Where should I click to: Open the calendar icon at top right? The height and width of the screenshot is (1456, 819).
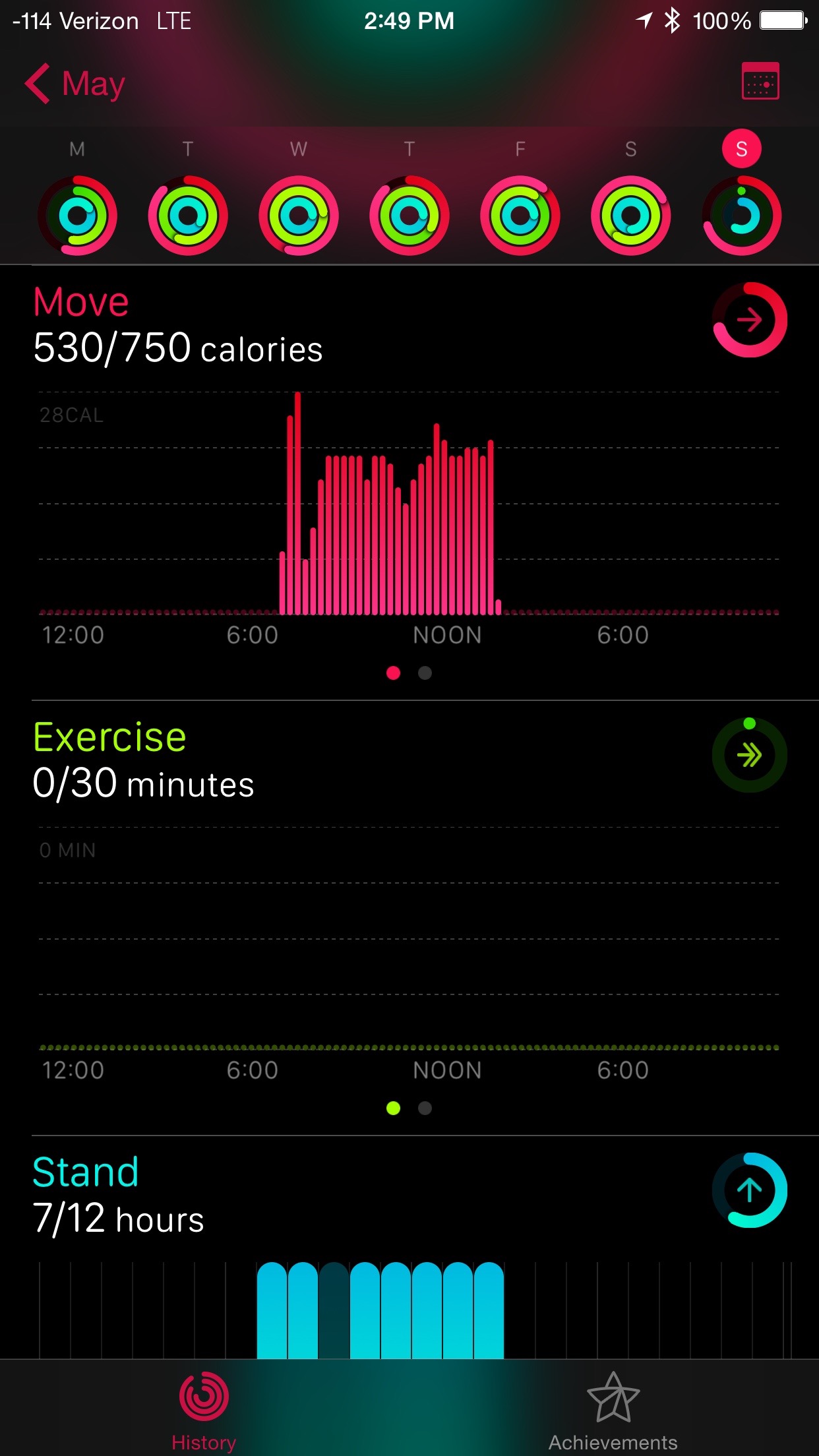[760, 81]
